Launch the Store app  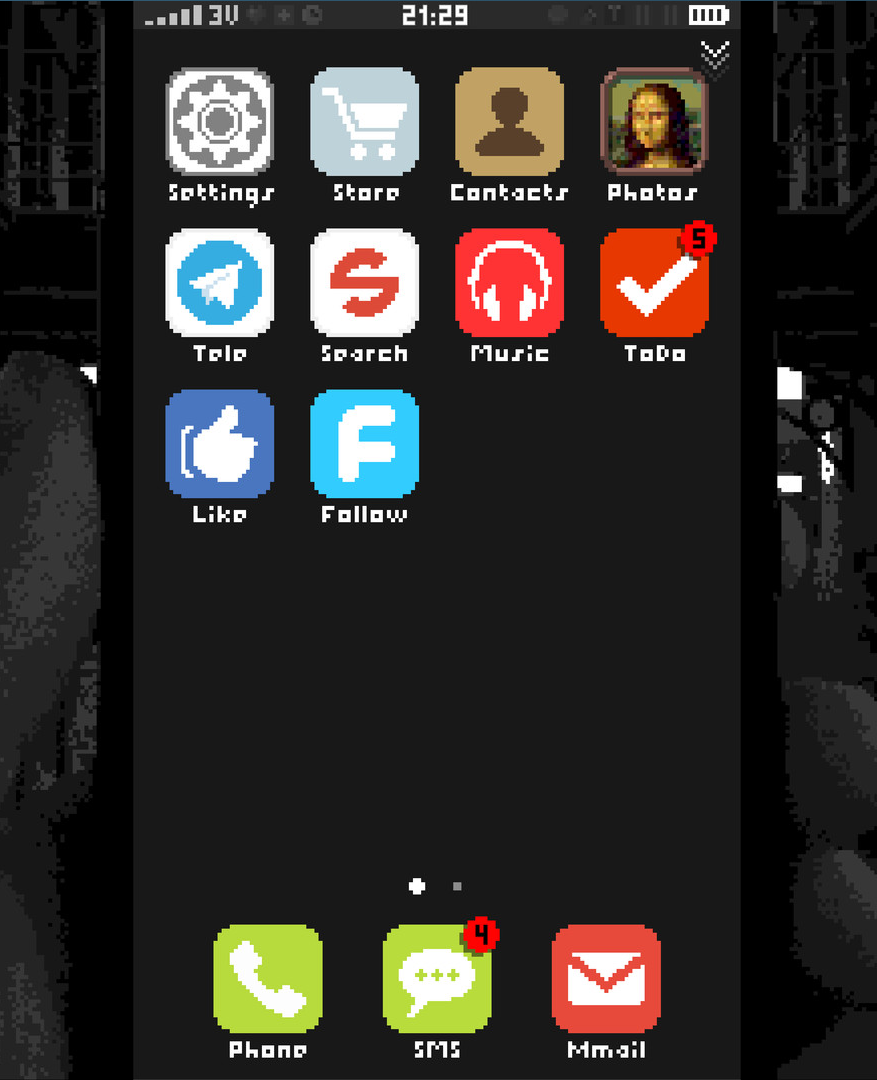pos(364,121)
